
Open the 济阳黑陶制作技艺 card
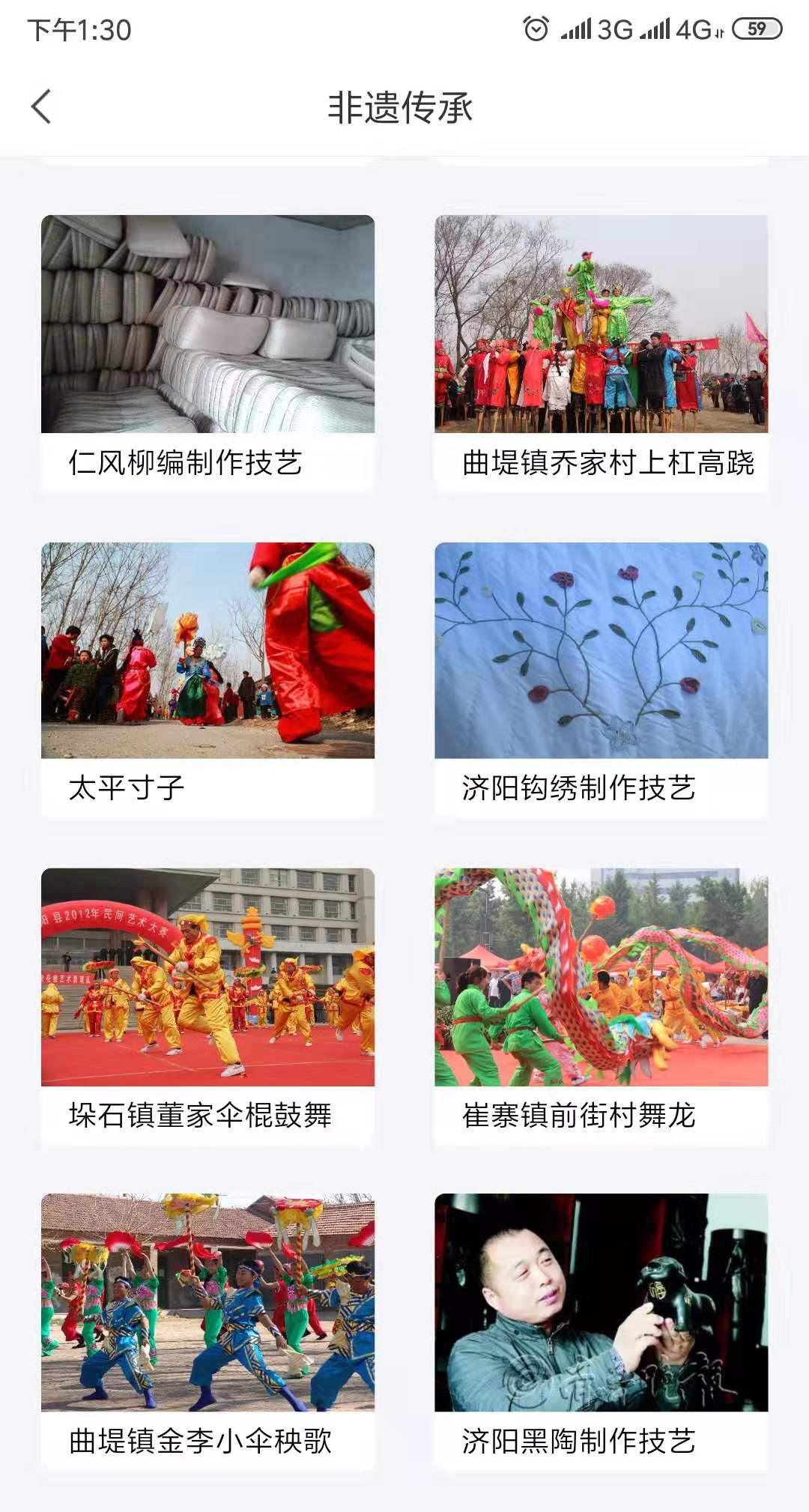coord(601,1331)
